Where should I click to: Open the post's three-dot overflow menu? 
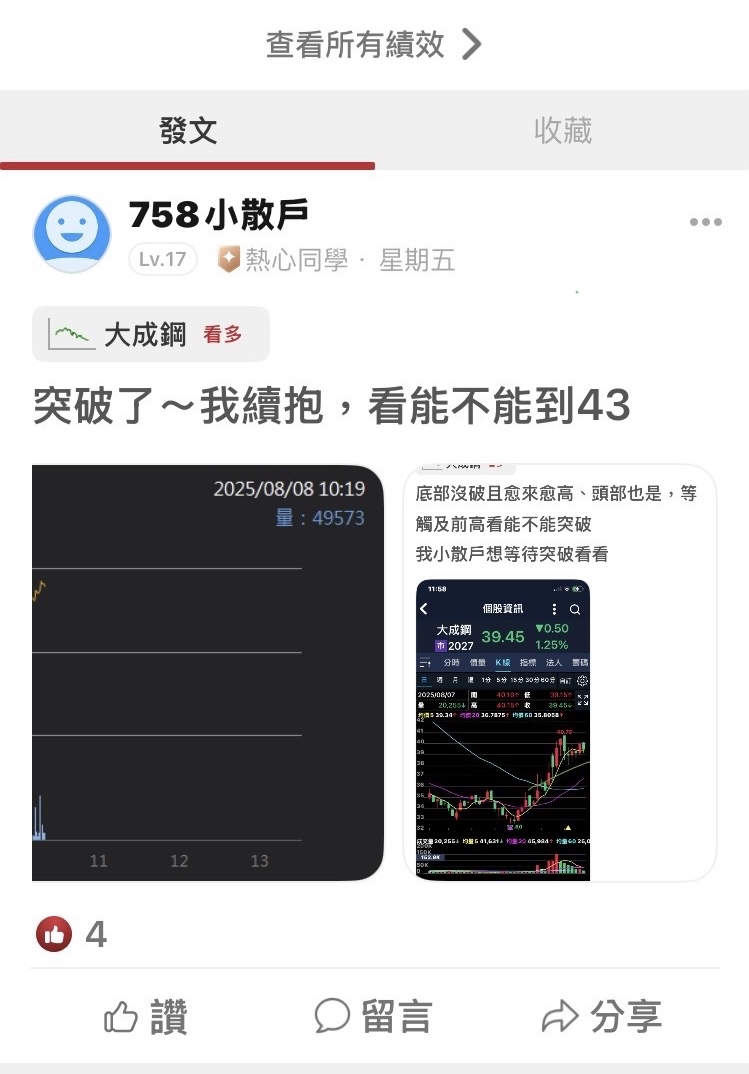click(705, 222)
